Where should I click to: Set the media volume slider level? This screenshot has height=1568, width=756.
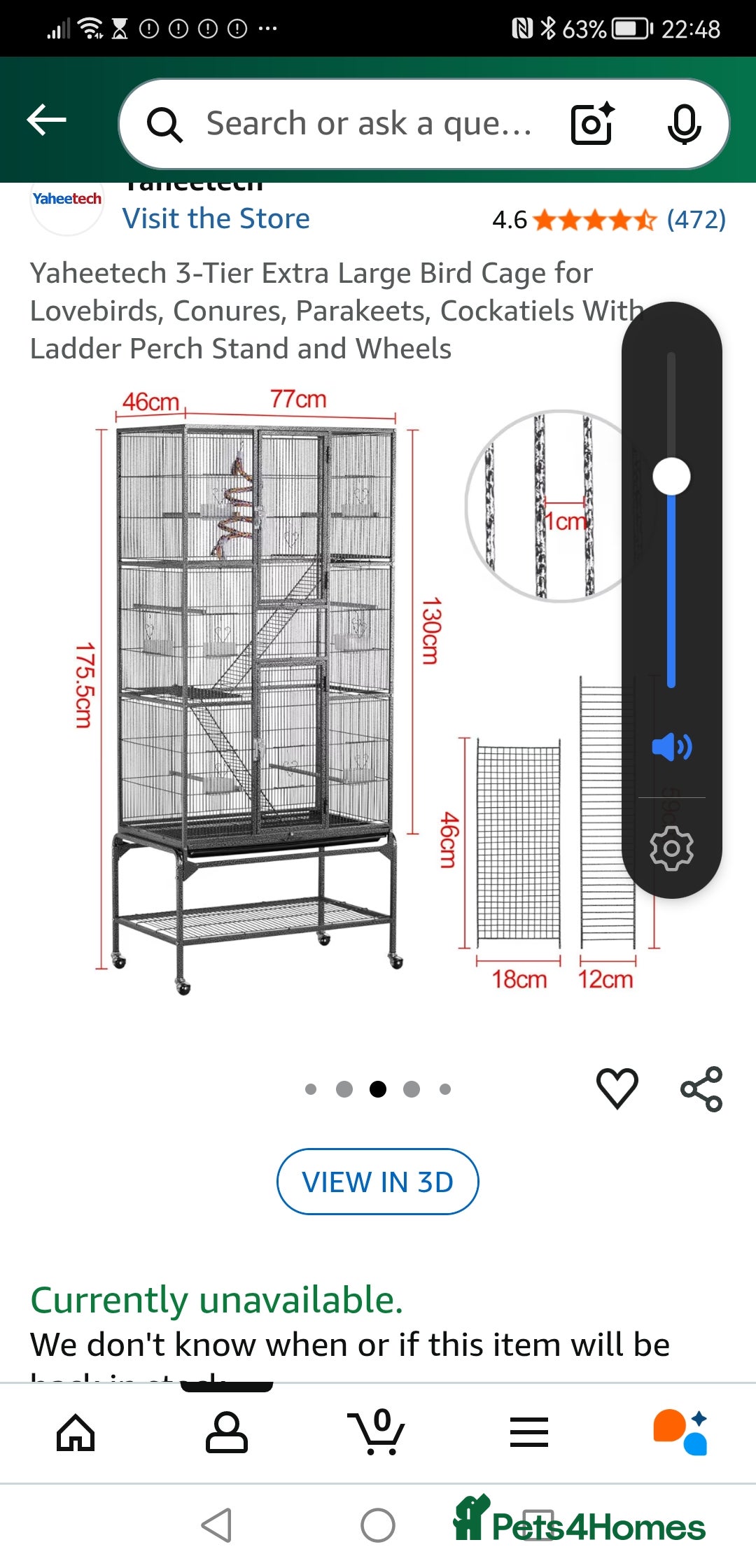pyautogui.click(x=671, y=477)
